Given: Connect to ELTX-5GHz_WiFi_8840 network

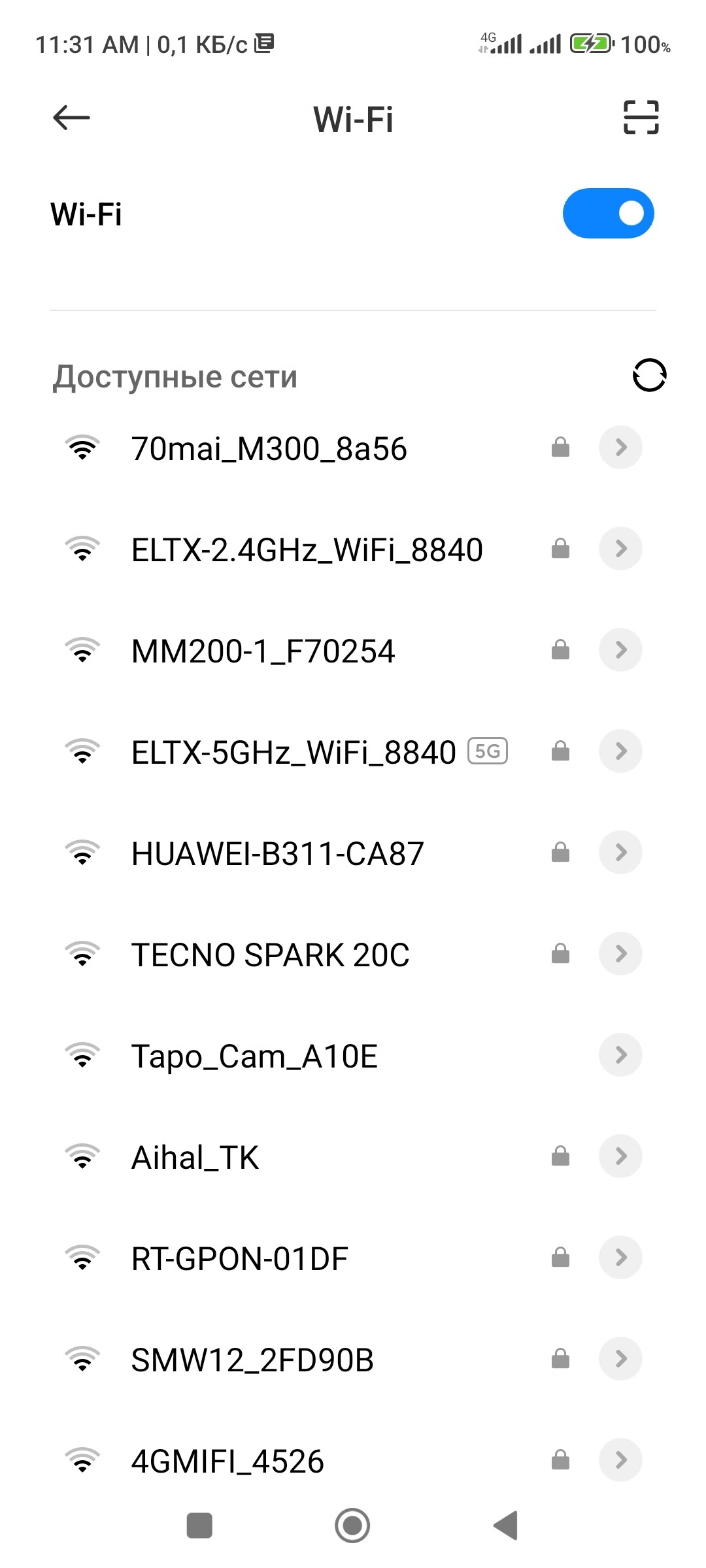Looking at the screenshot, I should coord(294,753).
